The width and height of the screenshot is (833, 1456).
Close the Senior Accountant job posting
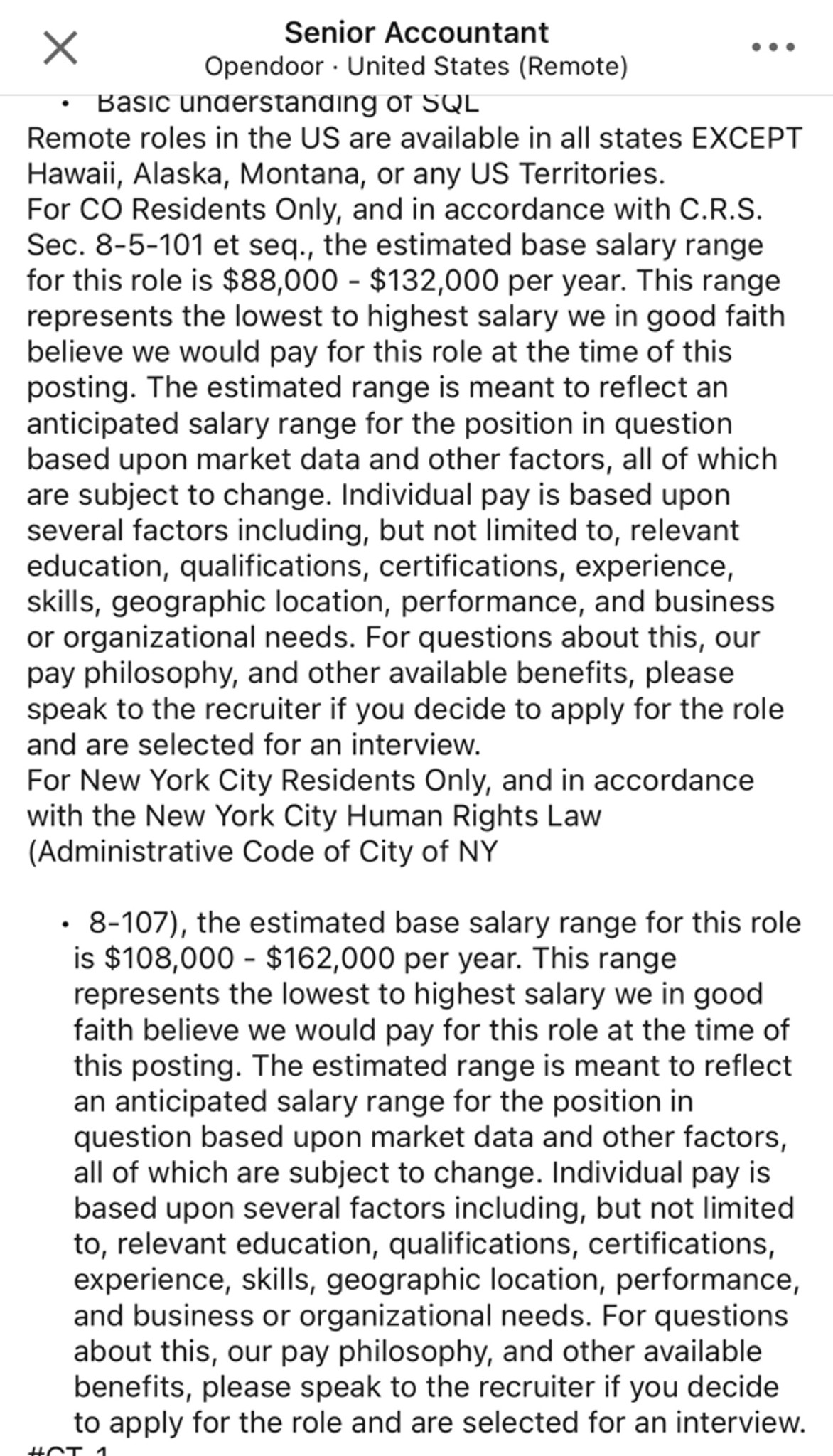tap(60, 48)
